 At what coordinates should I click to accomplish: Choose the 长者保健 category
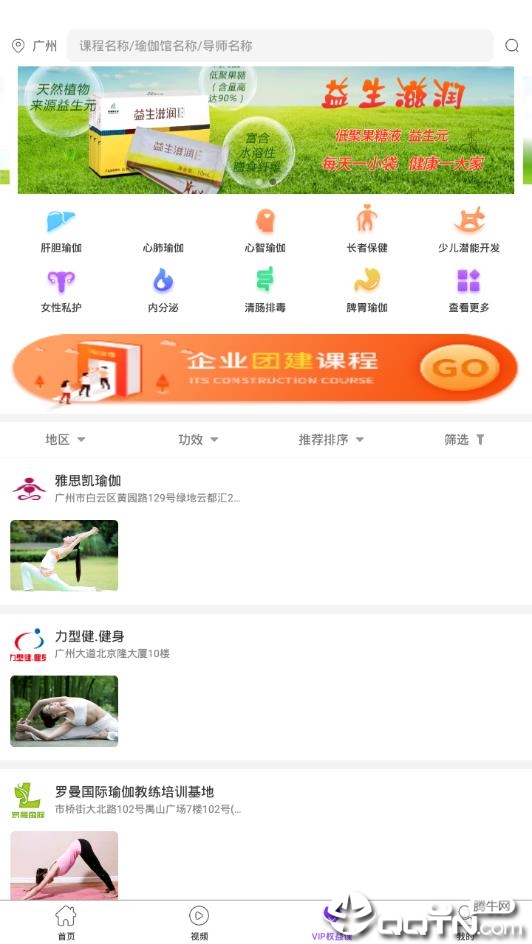(x=367, y=231)
